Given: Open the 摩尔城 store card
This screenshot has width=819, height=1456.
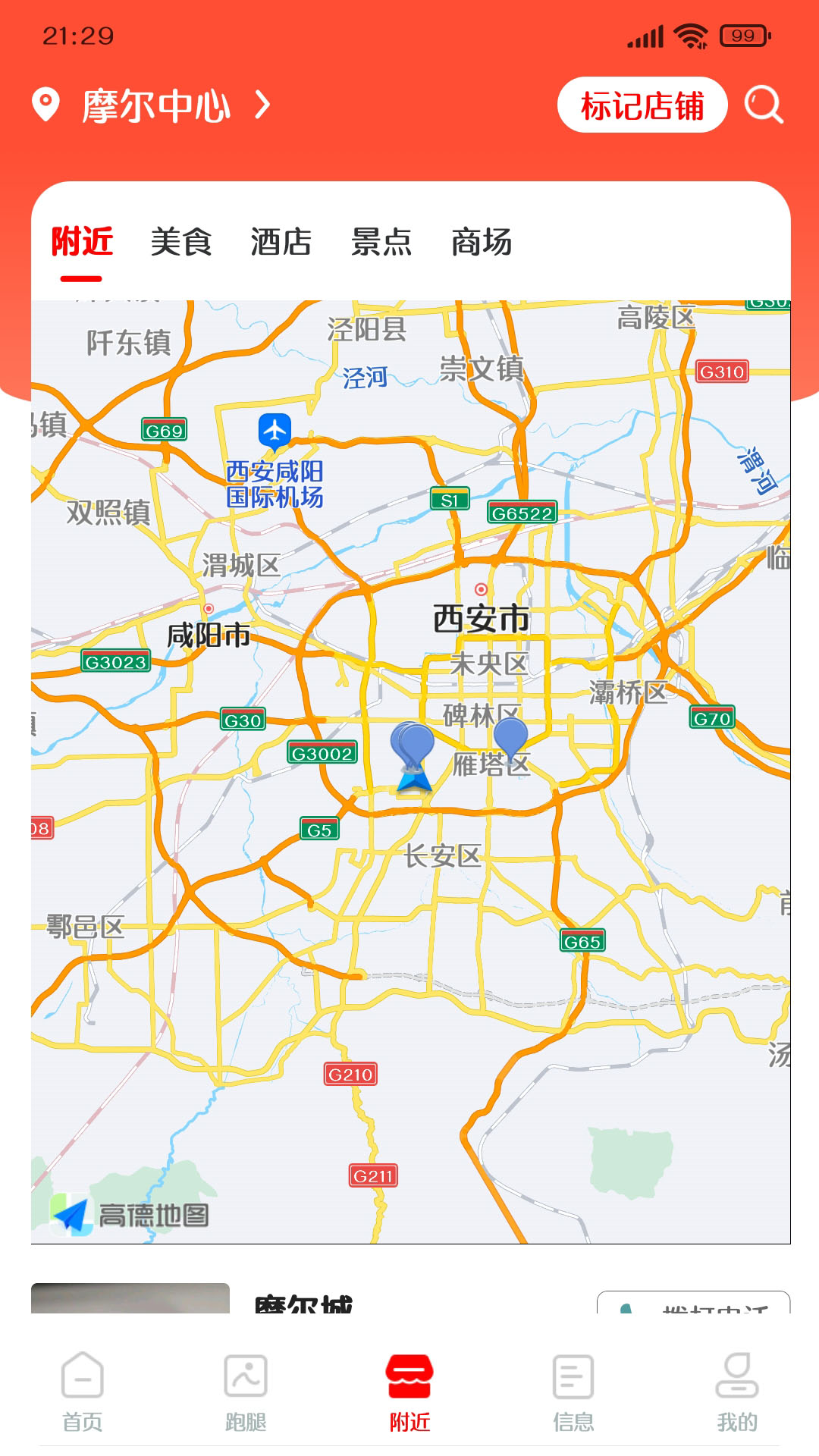Looking at the screenshot, I should pos(410,1299).
